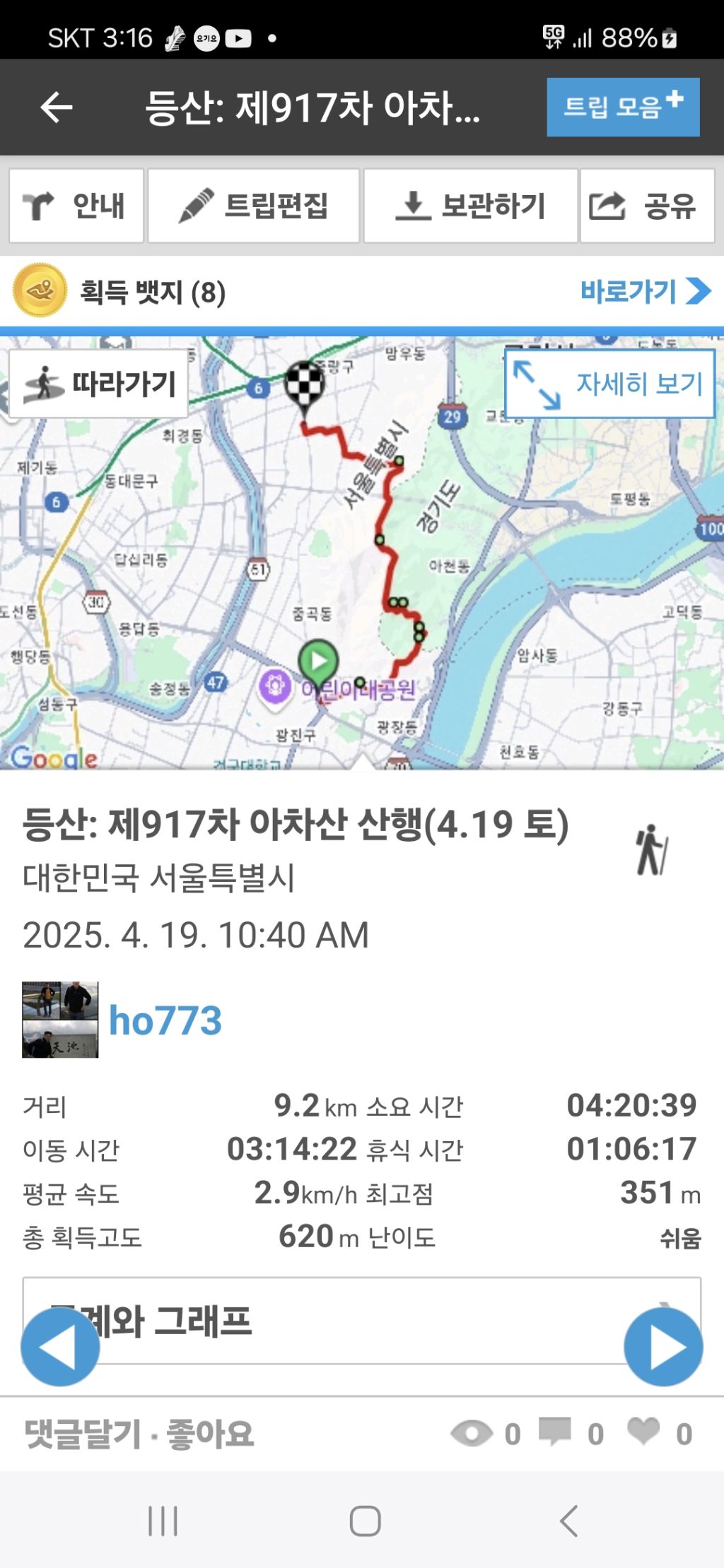Open 안내 directions
Image resolution: width=724 pixels, height=1568 pixels.
tap(76, 206)
